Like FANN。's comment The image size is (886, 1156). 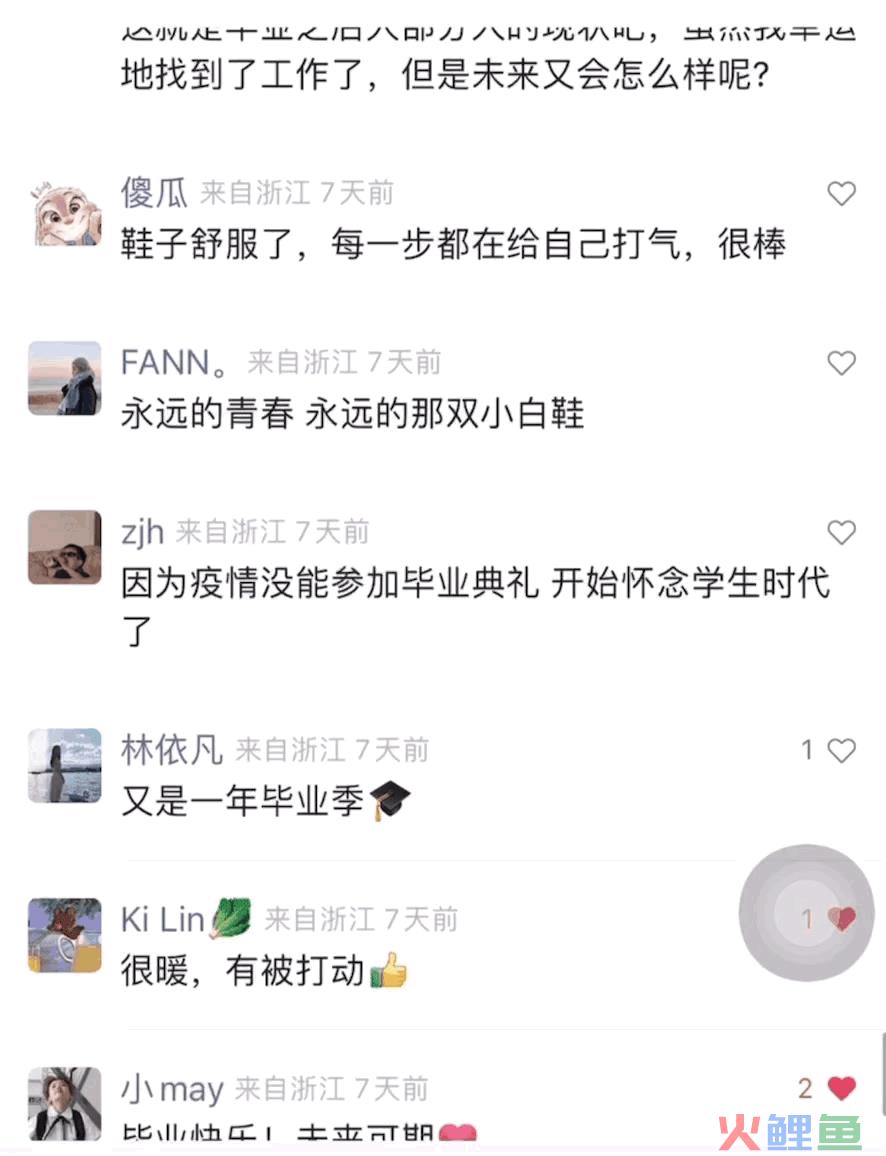point(842,363)
